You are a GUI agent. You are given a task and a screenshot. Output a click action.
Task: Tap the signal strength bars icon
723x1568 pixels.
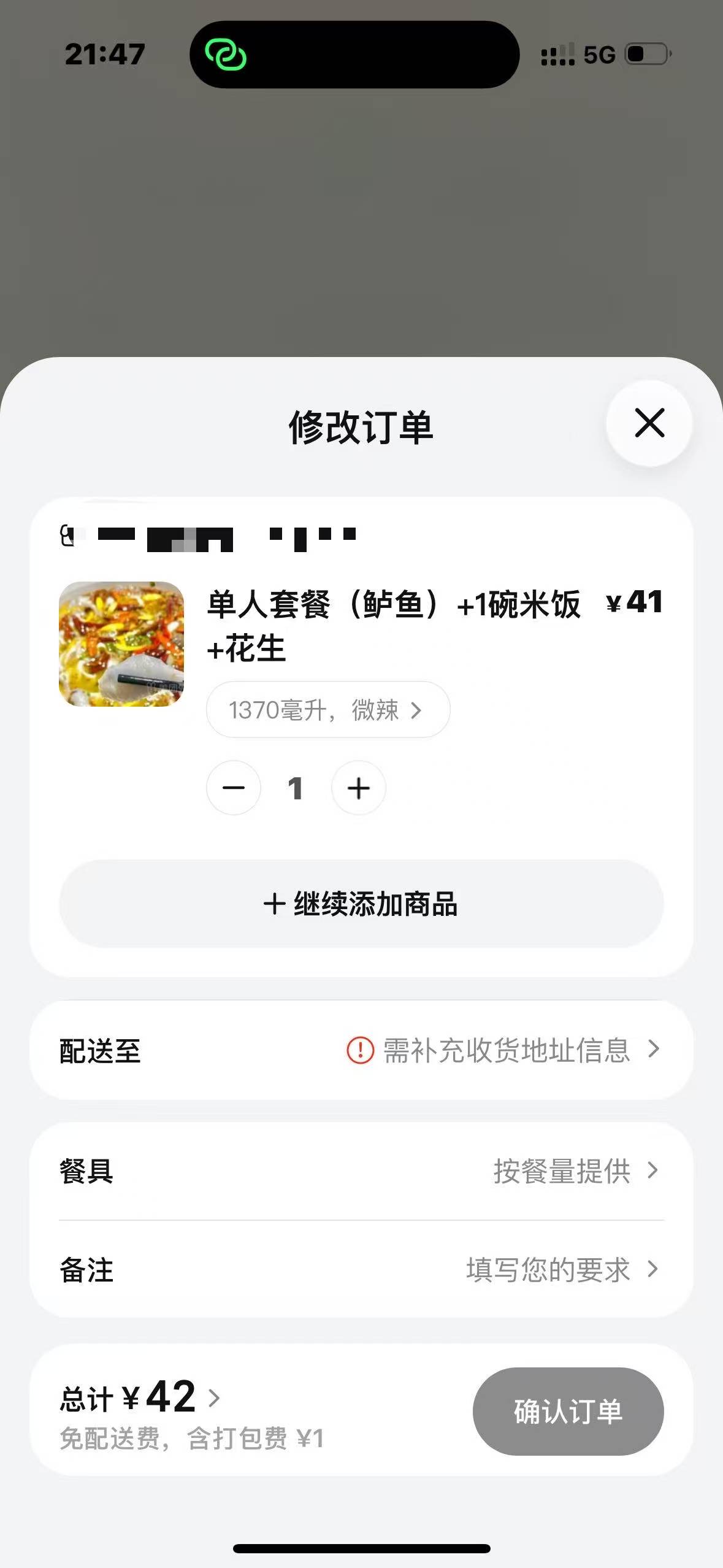(x=559, y=55)
